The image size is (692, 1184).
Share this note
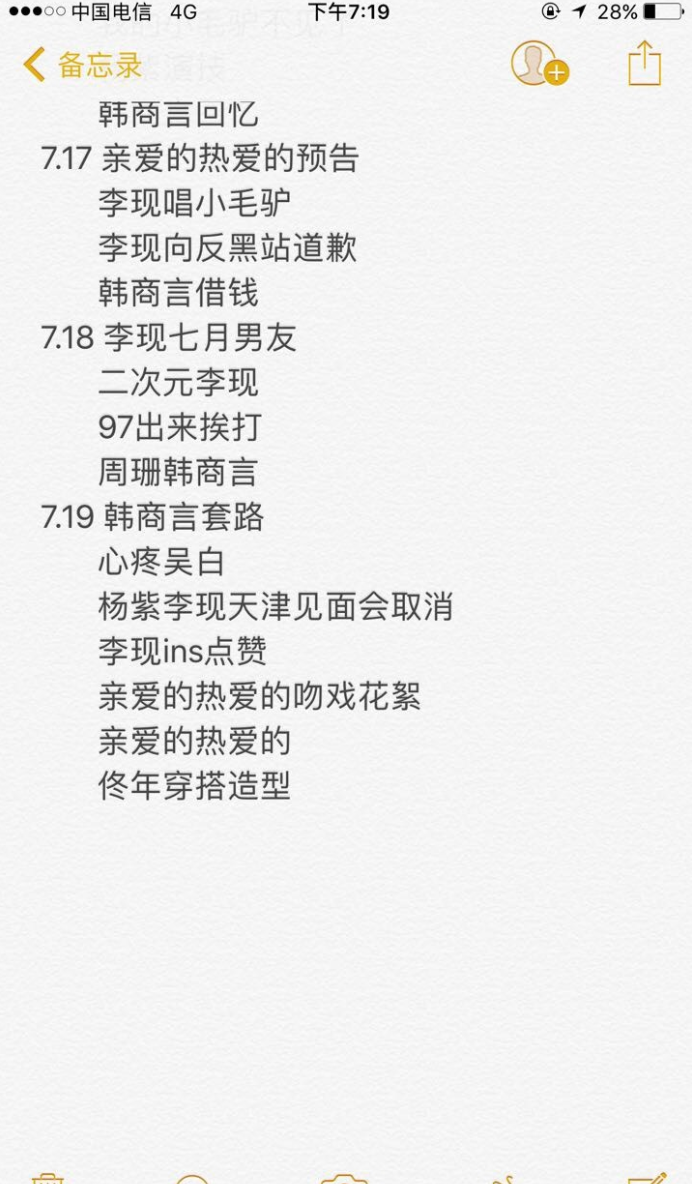[x=644, y=63]
